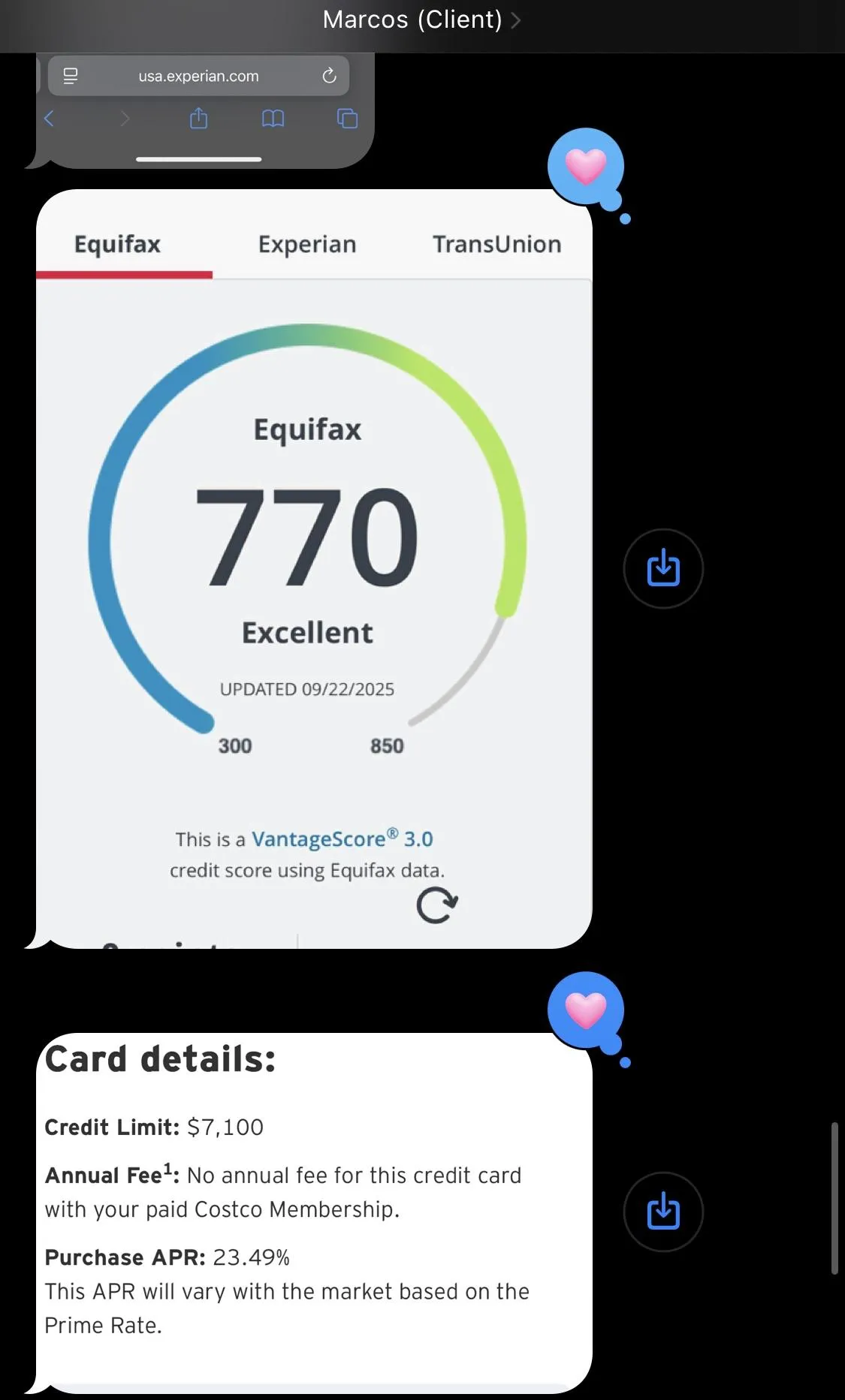
Task: View heart reaction on the Equifax image
Action: click(x=587, y=168)
